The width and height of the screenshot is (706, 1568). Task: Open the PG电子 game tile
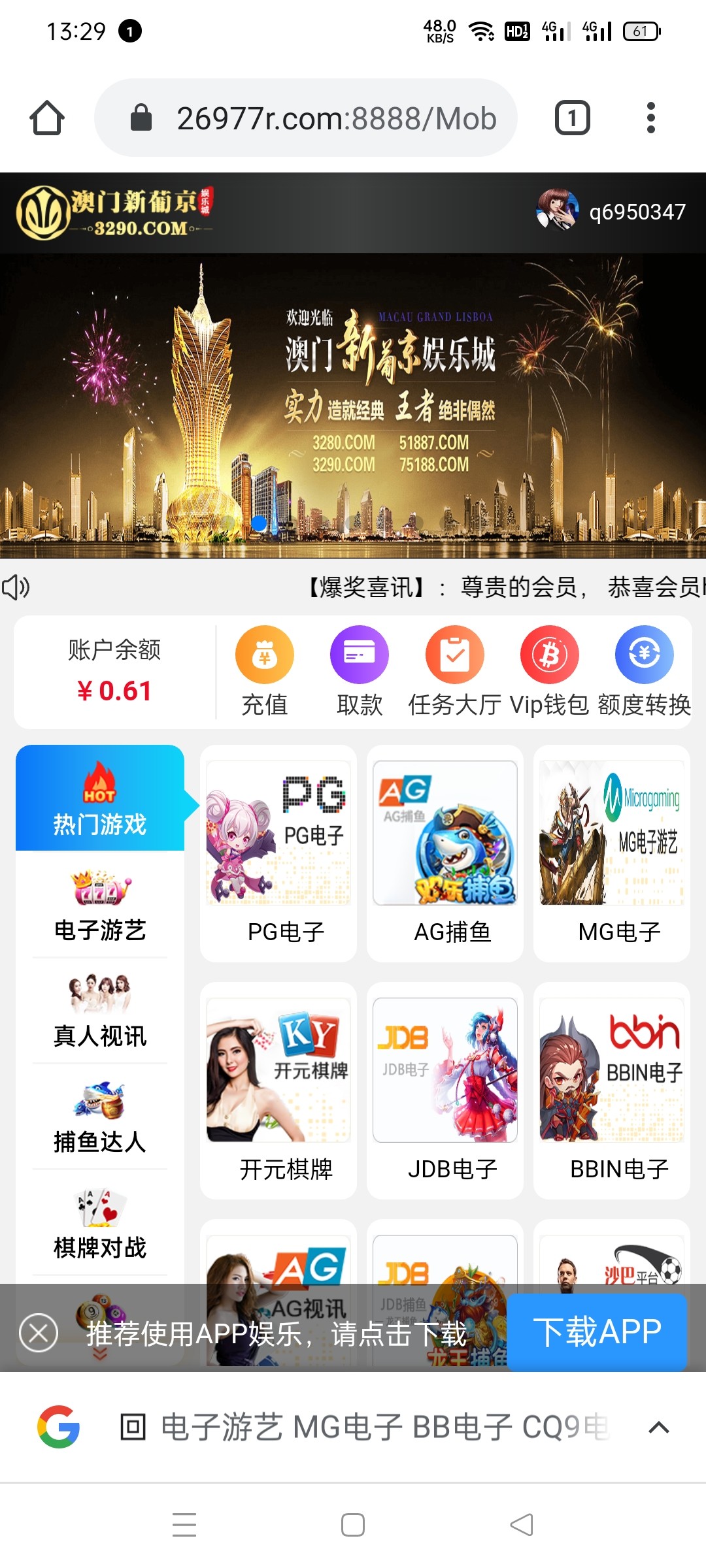[x=278, y=853]
